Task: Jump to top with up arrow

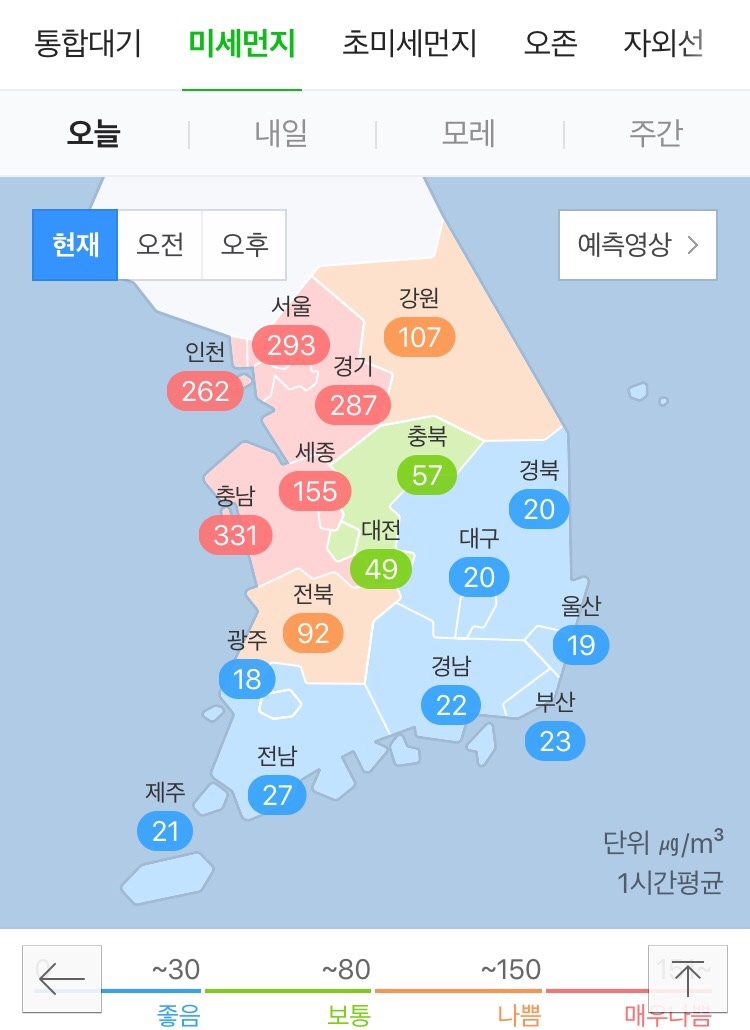Action: 687,978
